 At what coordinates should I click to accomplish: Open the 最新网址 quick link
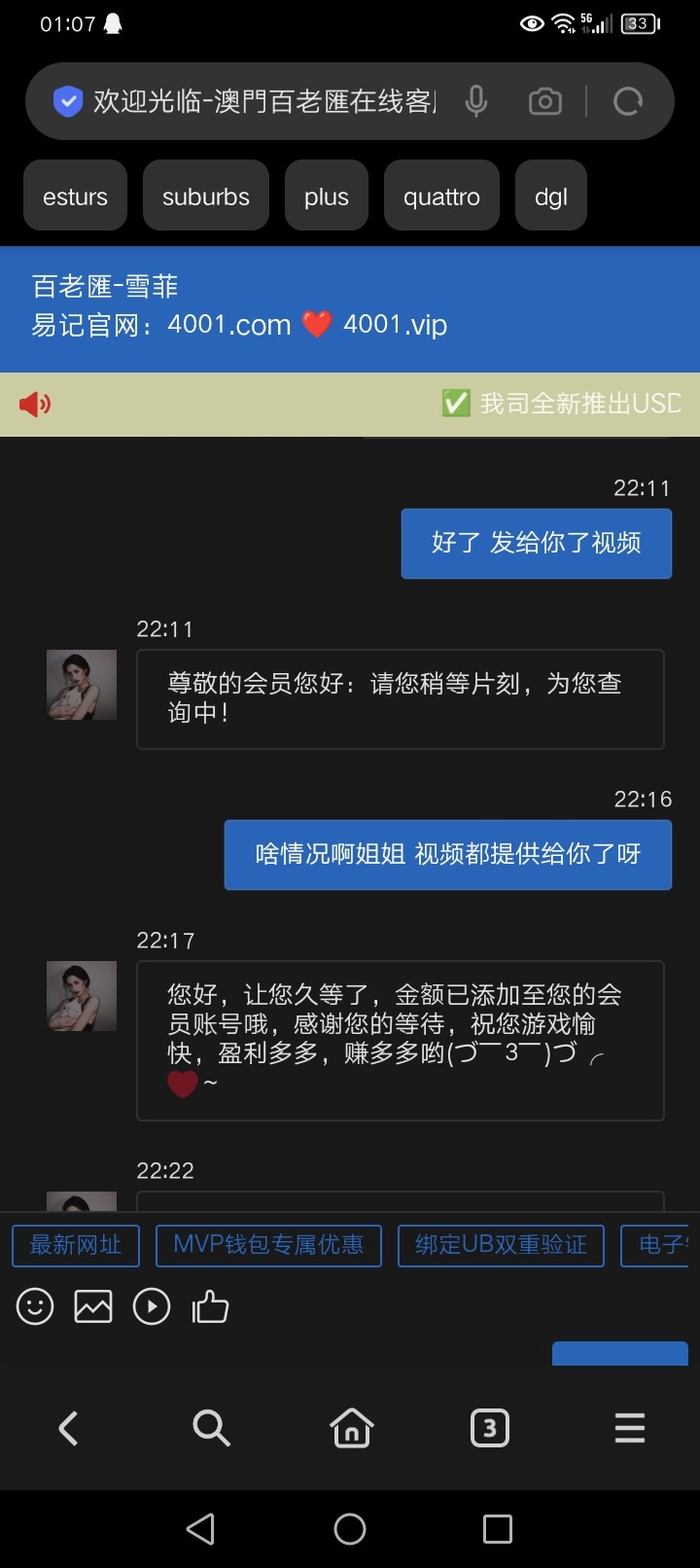(76, 1245)
